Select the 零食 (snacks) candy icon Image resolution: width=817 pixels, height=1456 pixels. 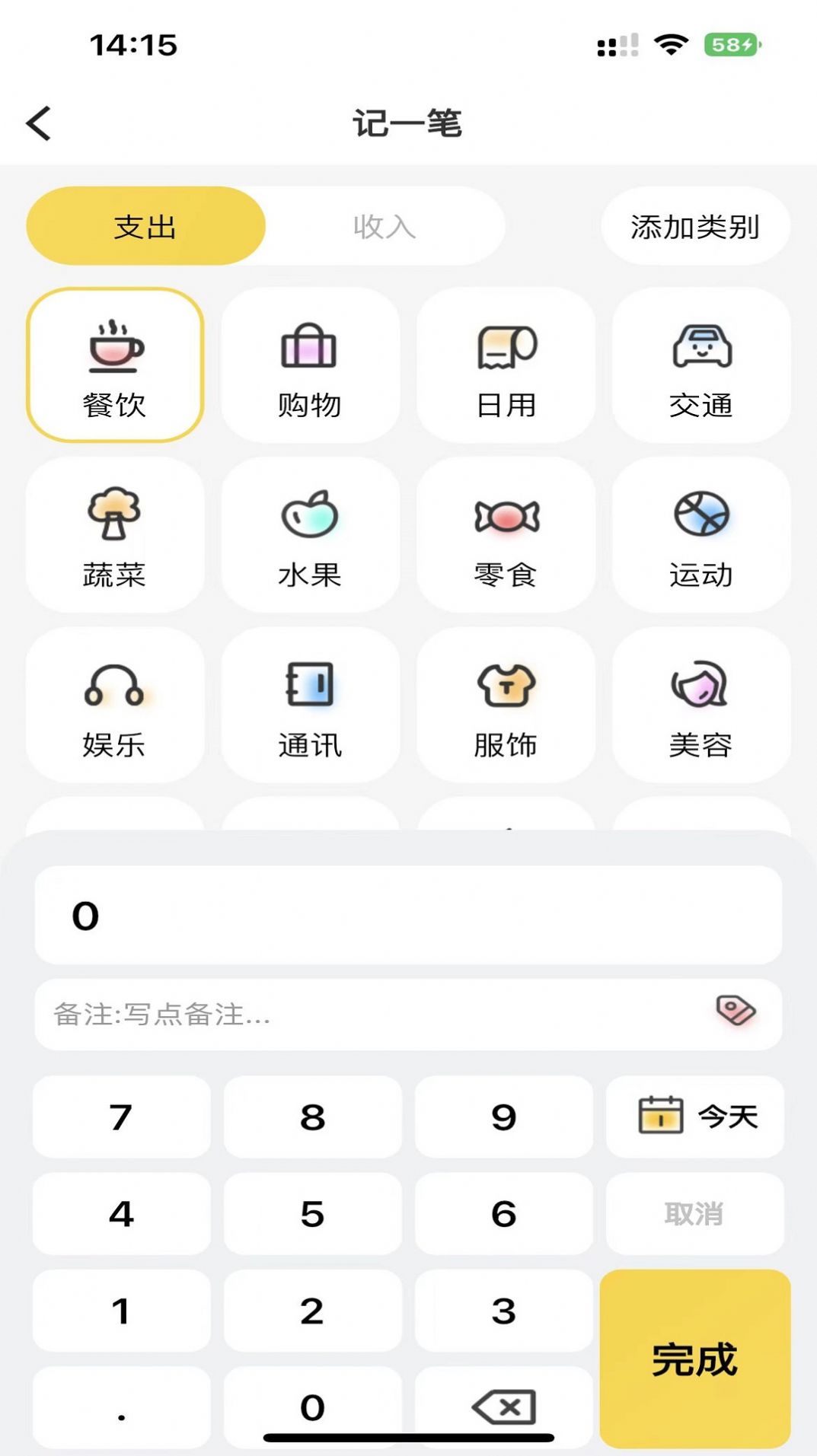click(x=505, y=516)
